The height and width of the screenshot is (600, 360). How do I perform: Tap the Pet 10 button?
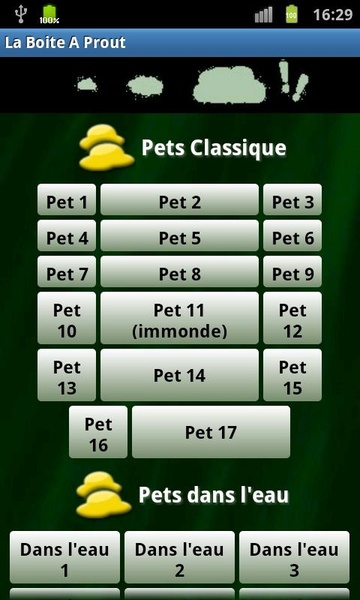67,318
